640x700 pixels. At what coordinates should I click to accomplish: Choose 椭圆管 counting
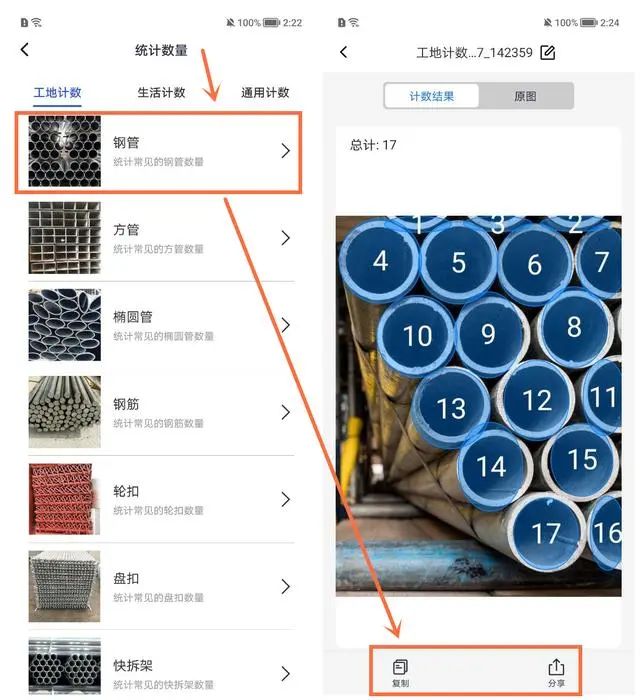pos(160,325)
